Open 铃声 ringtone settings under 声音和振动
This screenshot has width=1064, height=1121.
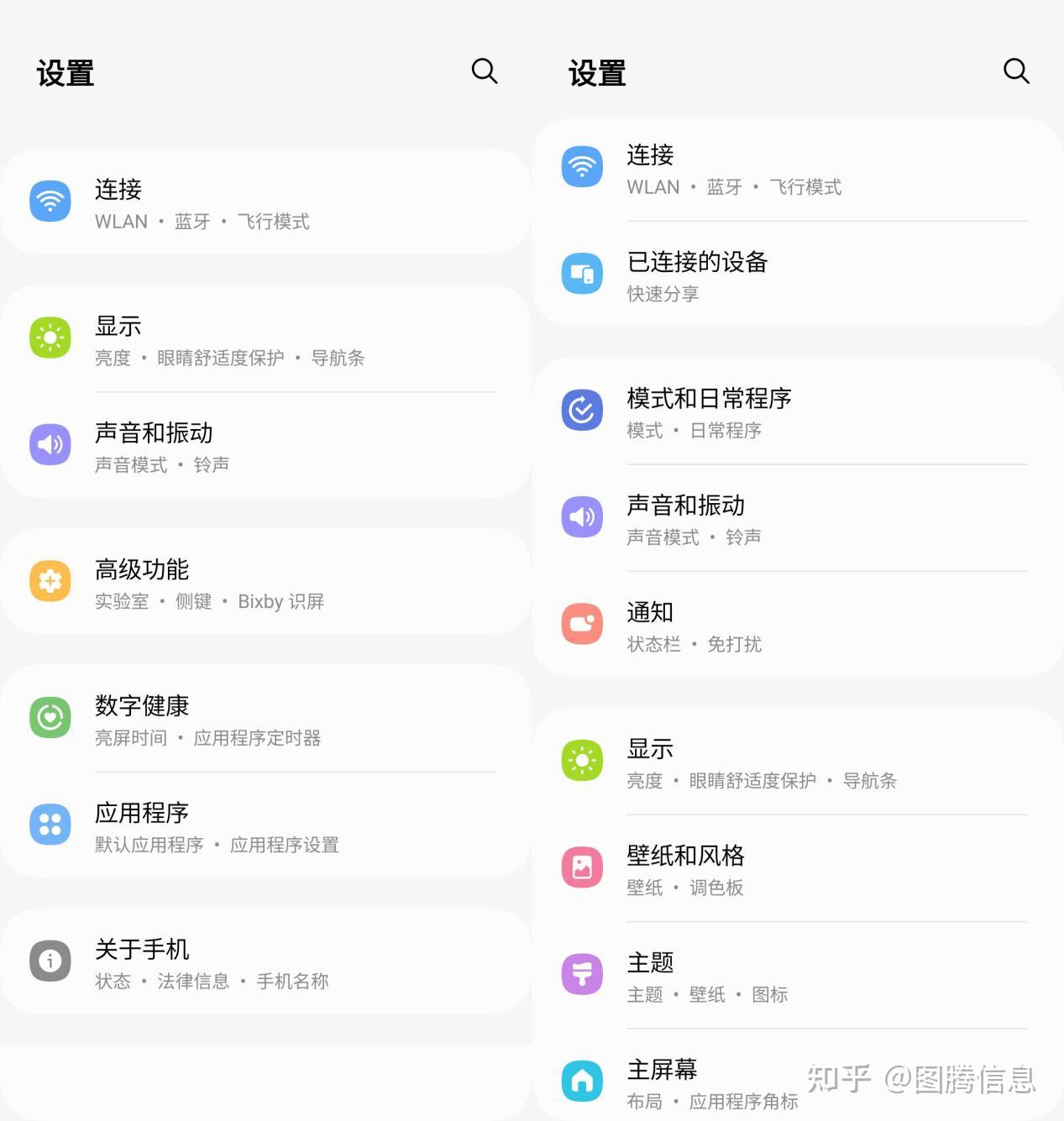point(212,464)
